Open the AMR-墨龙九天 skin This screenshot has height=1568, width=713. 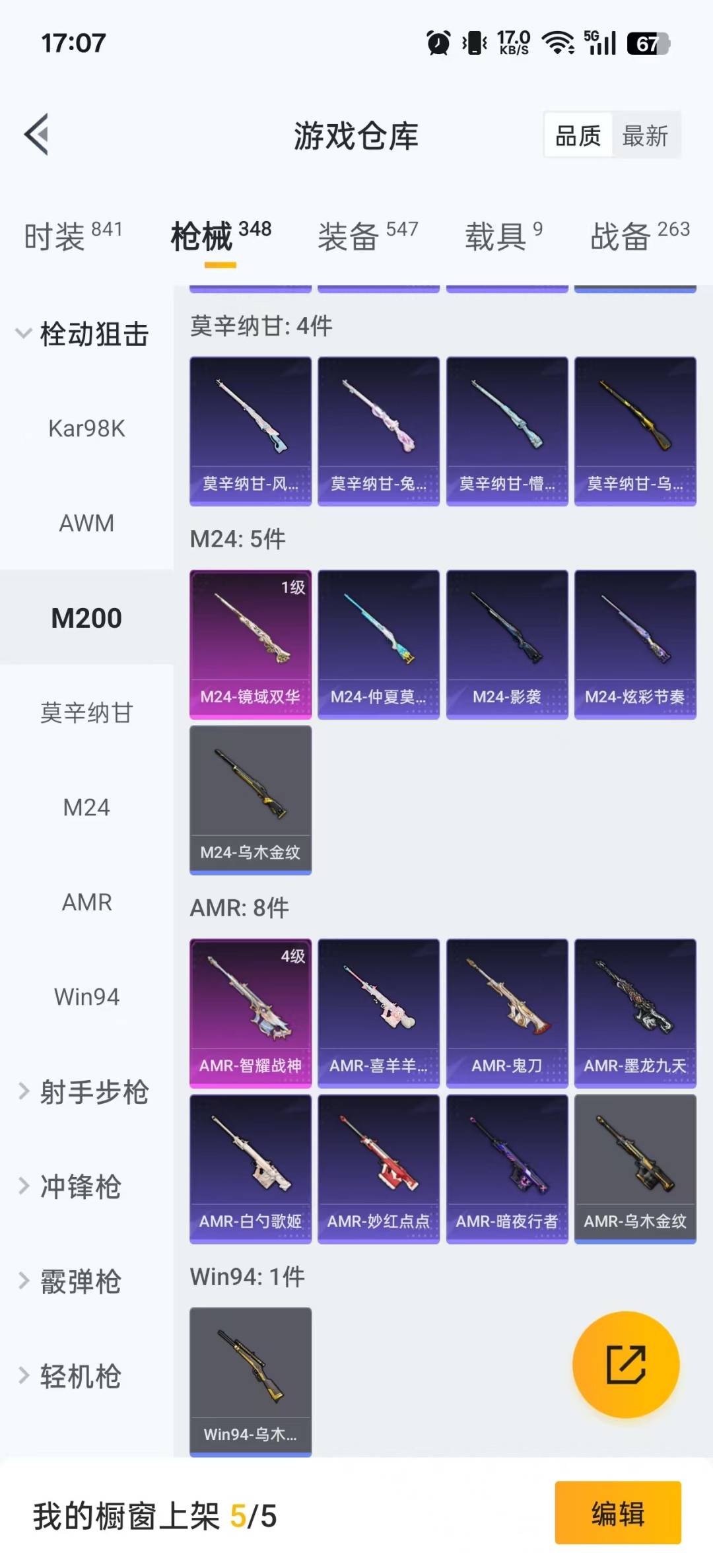(635, 1013)
